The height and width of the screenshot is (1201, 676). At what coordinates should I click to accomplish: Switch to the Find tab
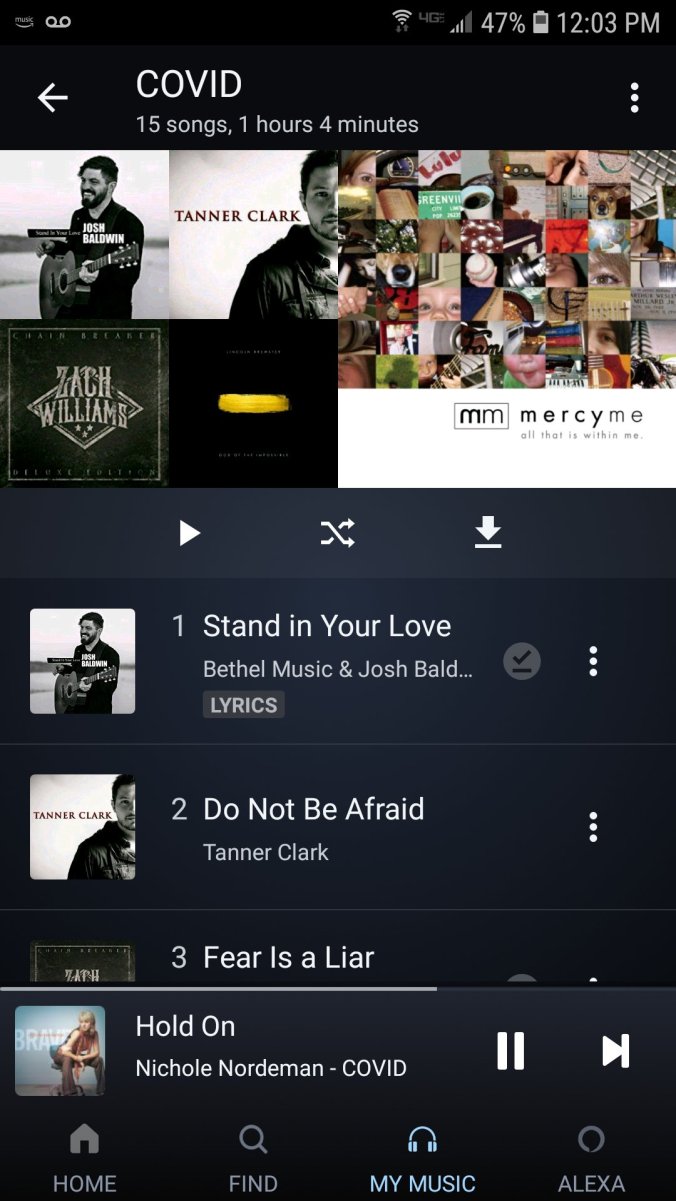(x=253, y=1158)
